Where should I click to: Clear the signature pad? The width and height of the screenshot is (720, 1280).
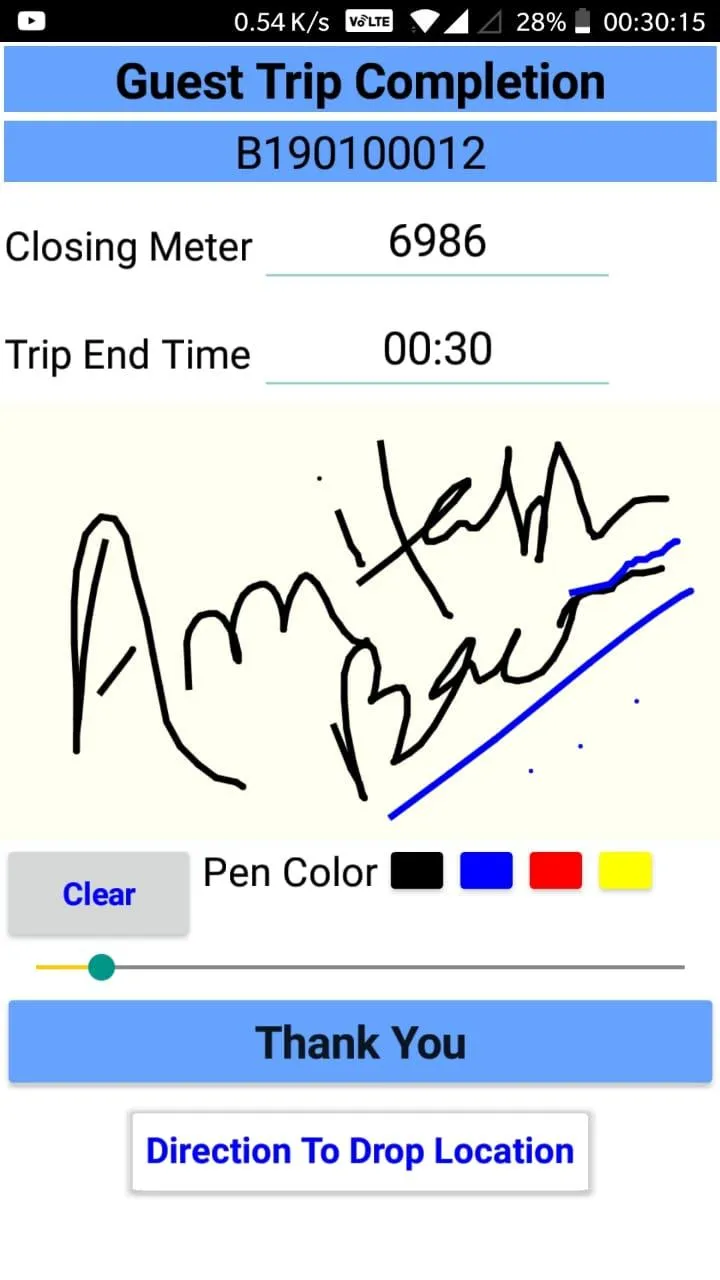tap(98, 894)
